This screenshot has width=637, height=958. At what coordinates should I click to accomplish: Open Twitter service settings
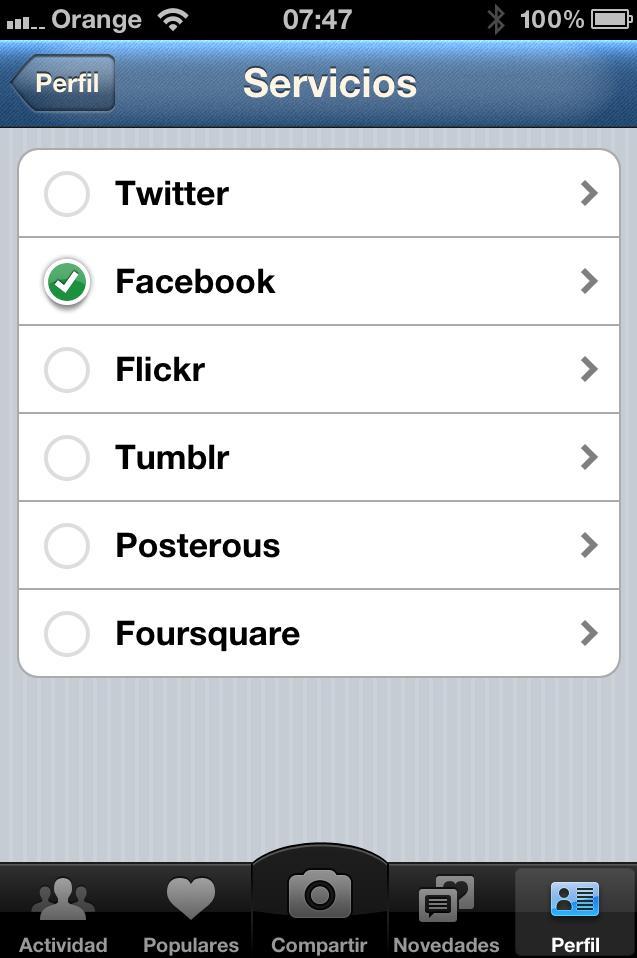click(x=318, y=194)
